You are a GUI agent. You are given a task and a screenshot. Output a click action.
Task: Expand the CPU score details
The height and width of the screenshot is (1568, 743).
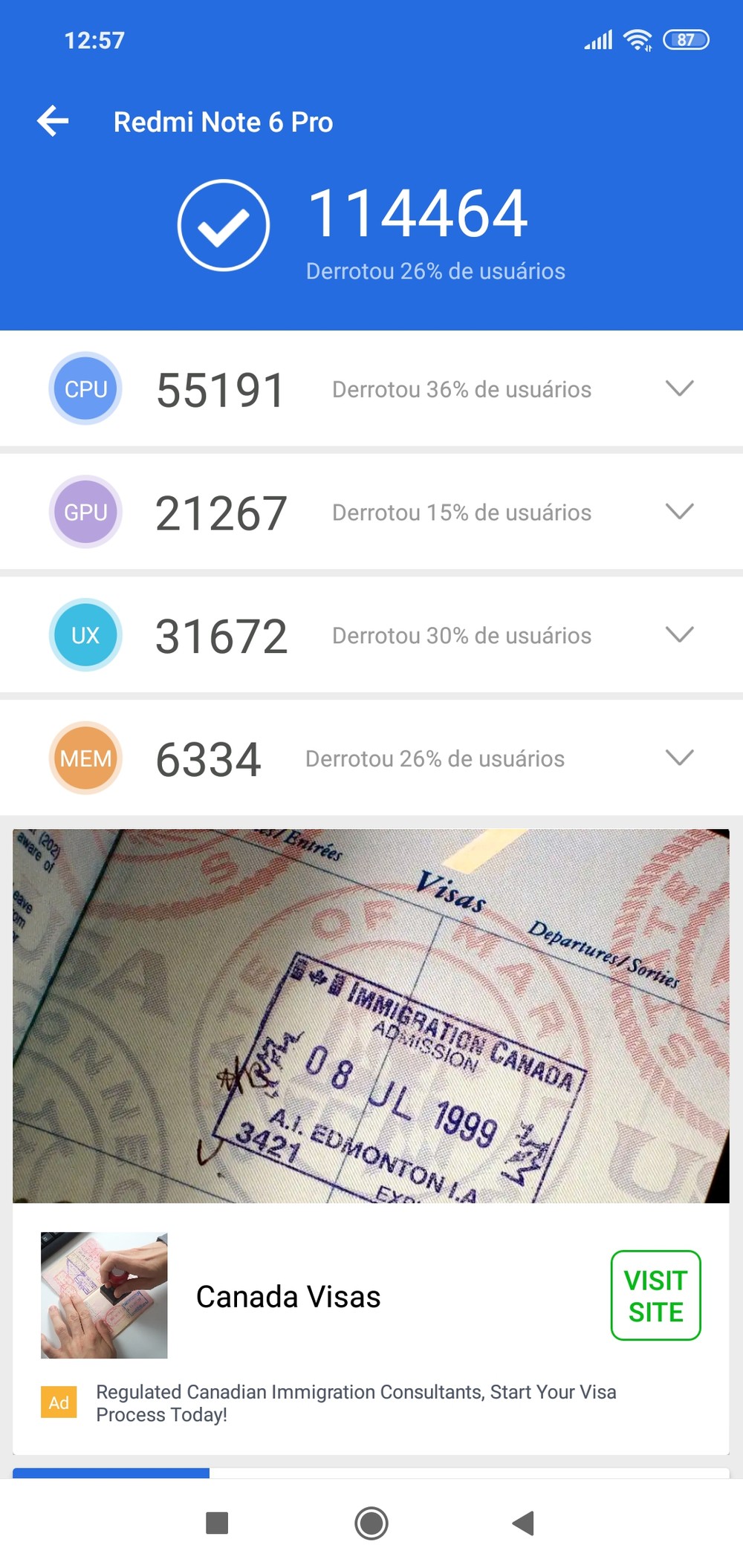point(679,388)
